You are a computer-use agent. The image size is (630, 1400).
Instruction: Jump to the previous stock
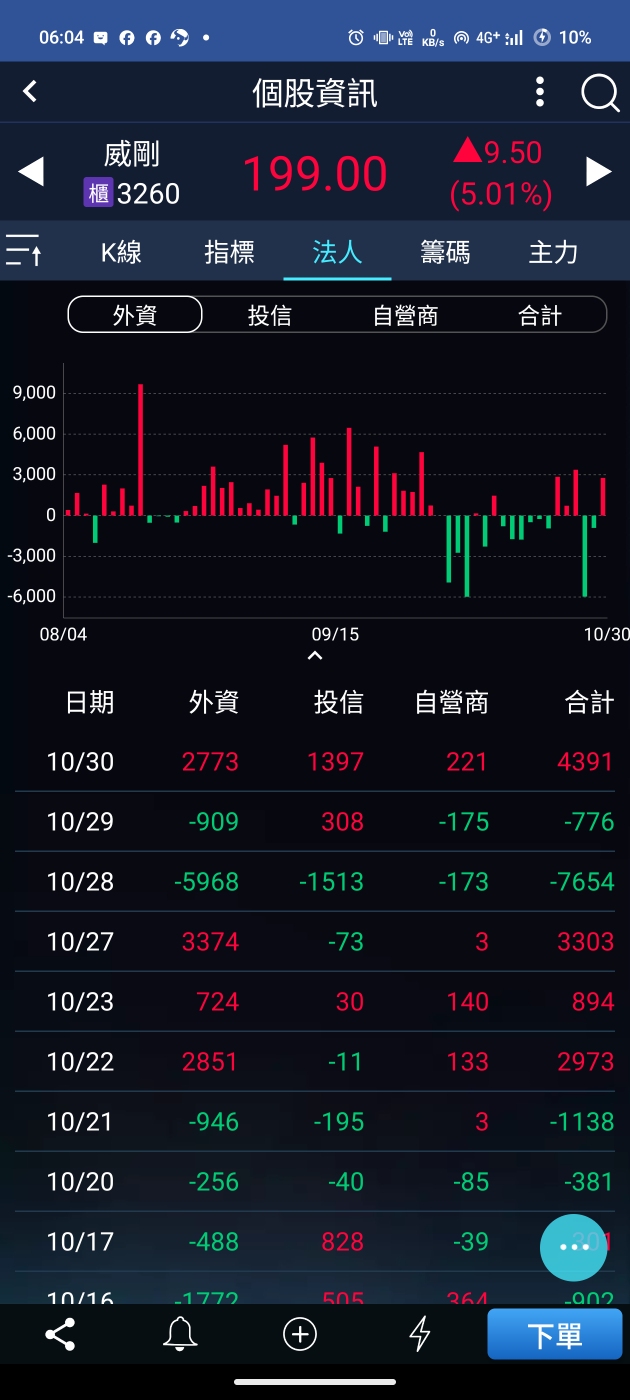tap(31, 172)
